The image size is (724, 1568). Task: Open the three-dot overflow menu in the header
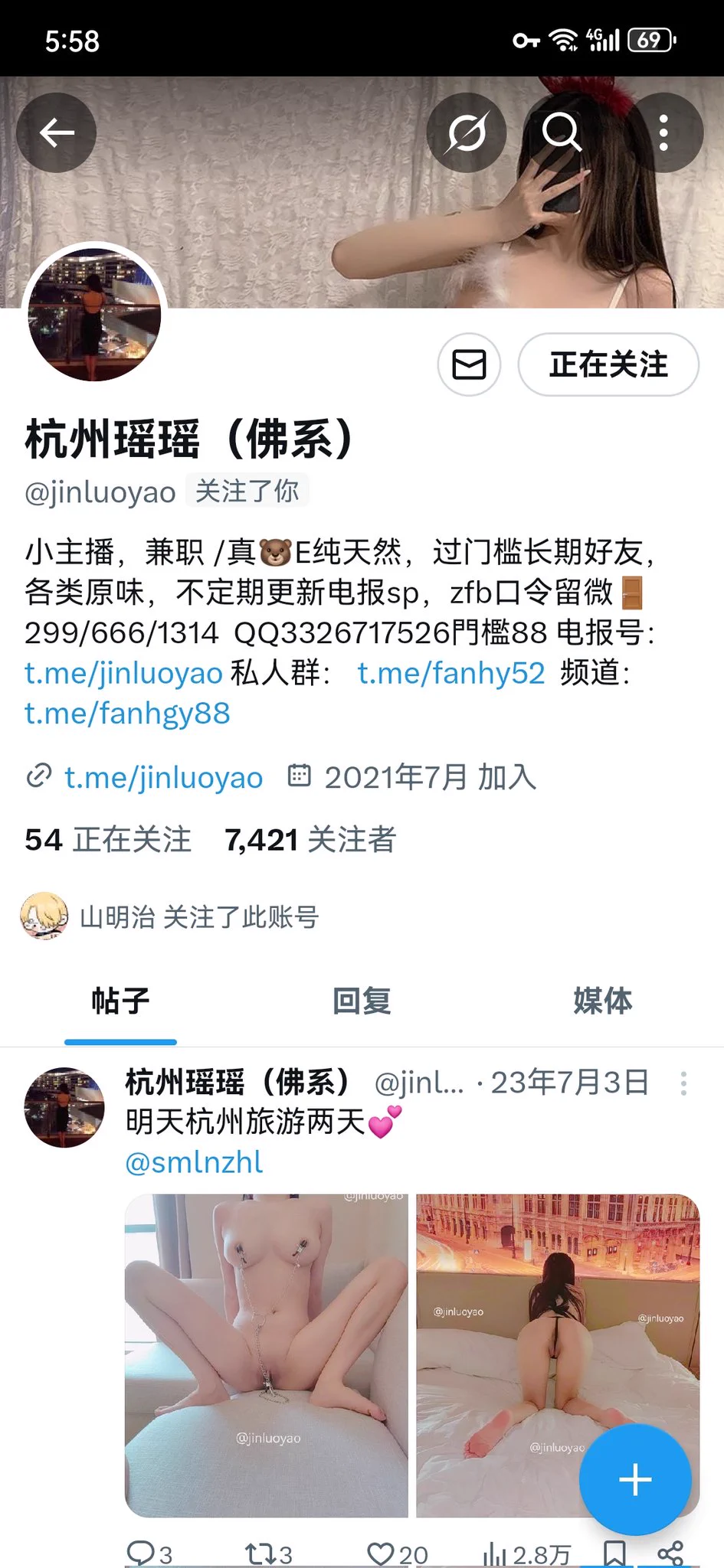[663, 133]
